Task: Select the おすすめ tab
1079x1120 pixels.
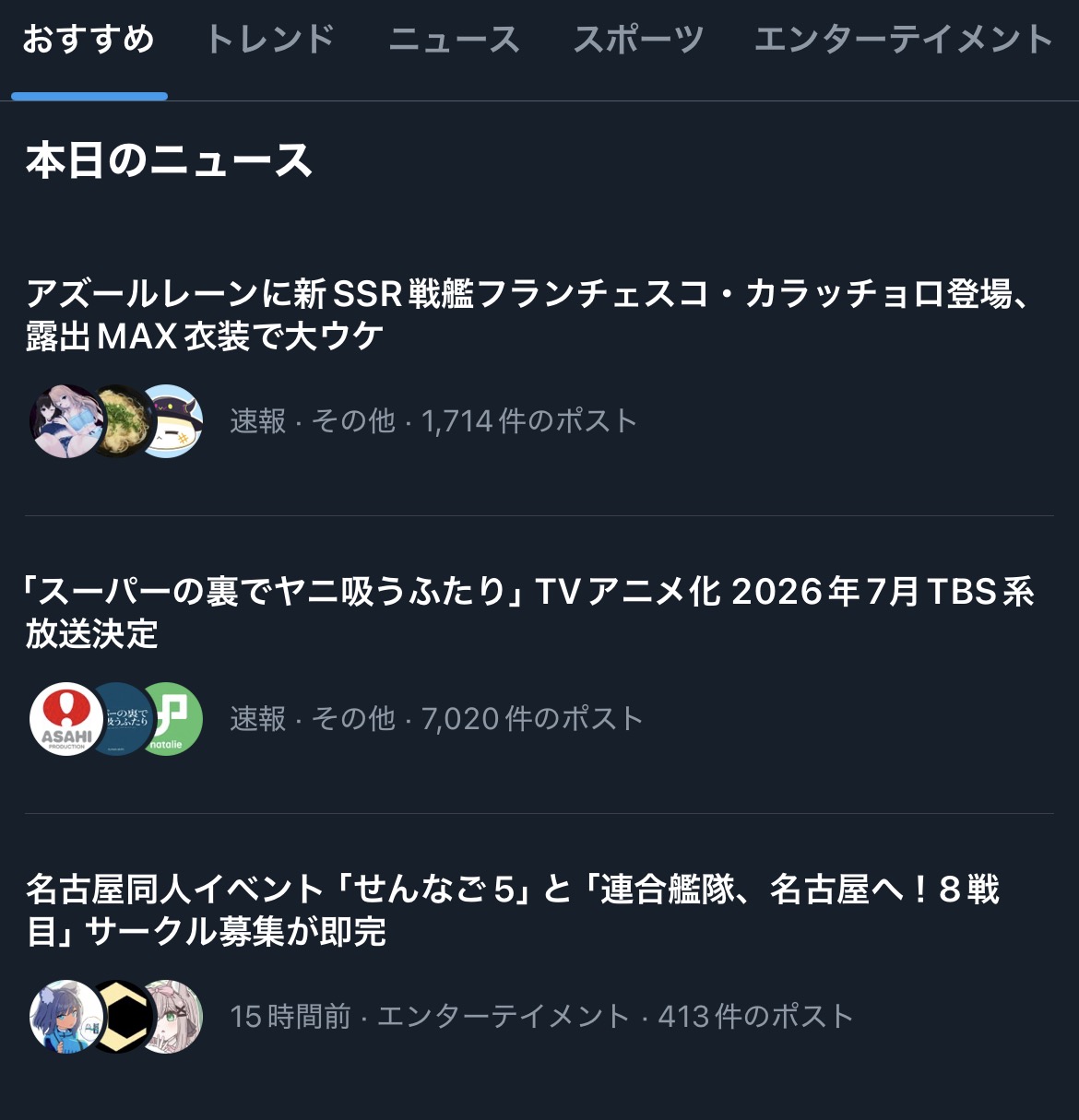Action: 89,41
